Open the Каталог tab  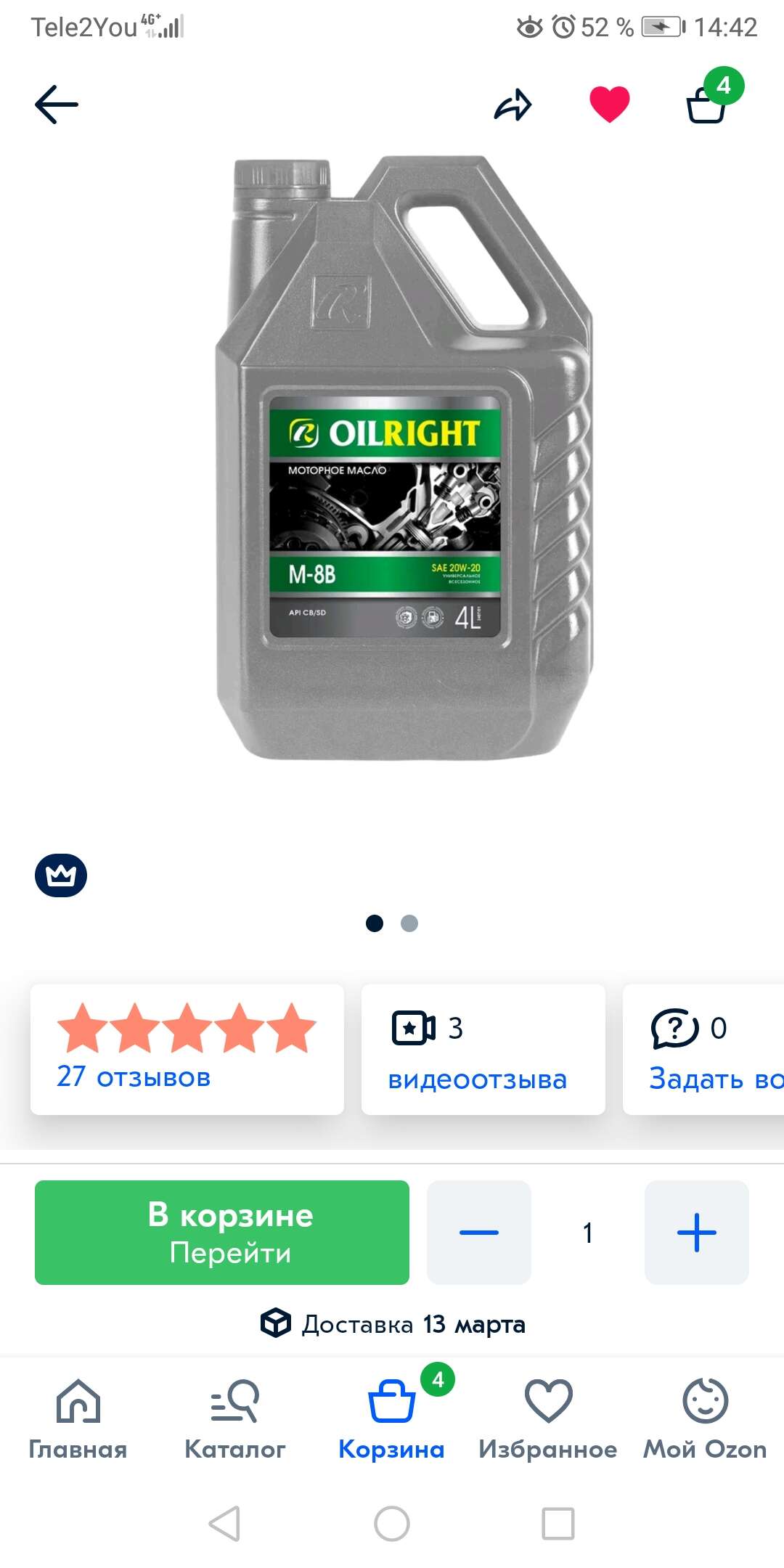(x=235, y=1419)
